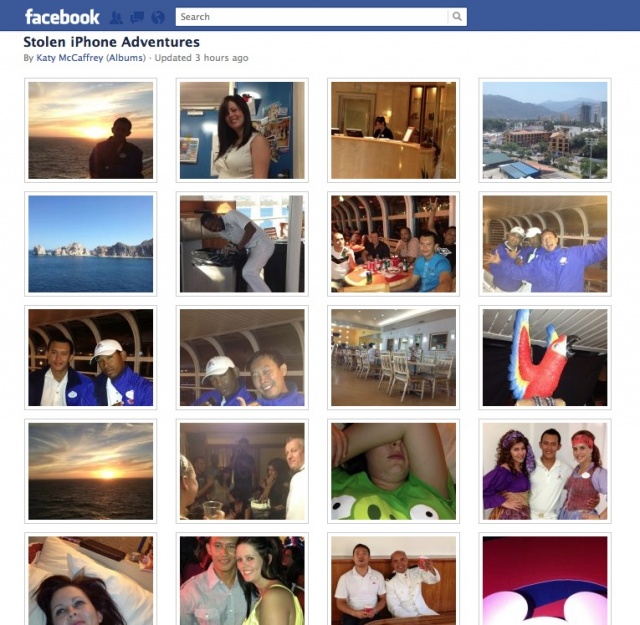The height and width of the screenshot is (625, 640).
Task: Open photo of three people in costumes
Action: [x=544, y=470]
